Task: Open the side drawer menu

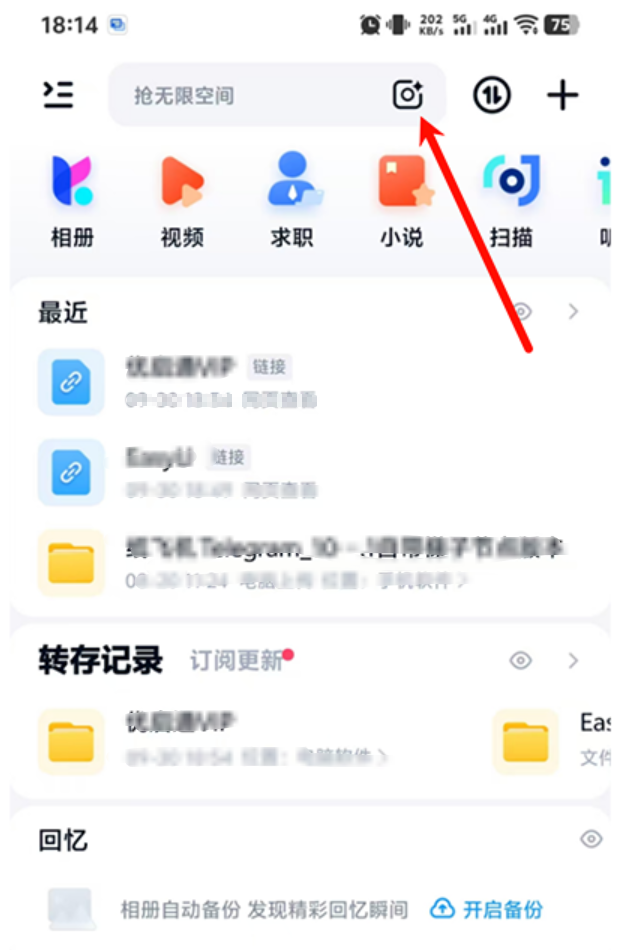Action: pyautogui.click(x=59, y=95)
